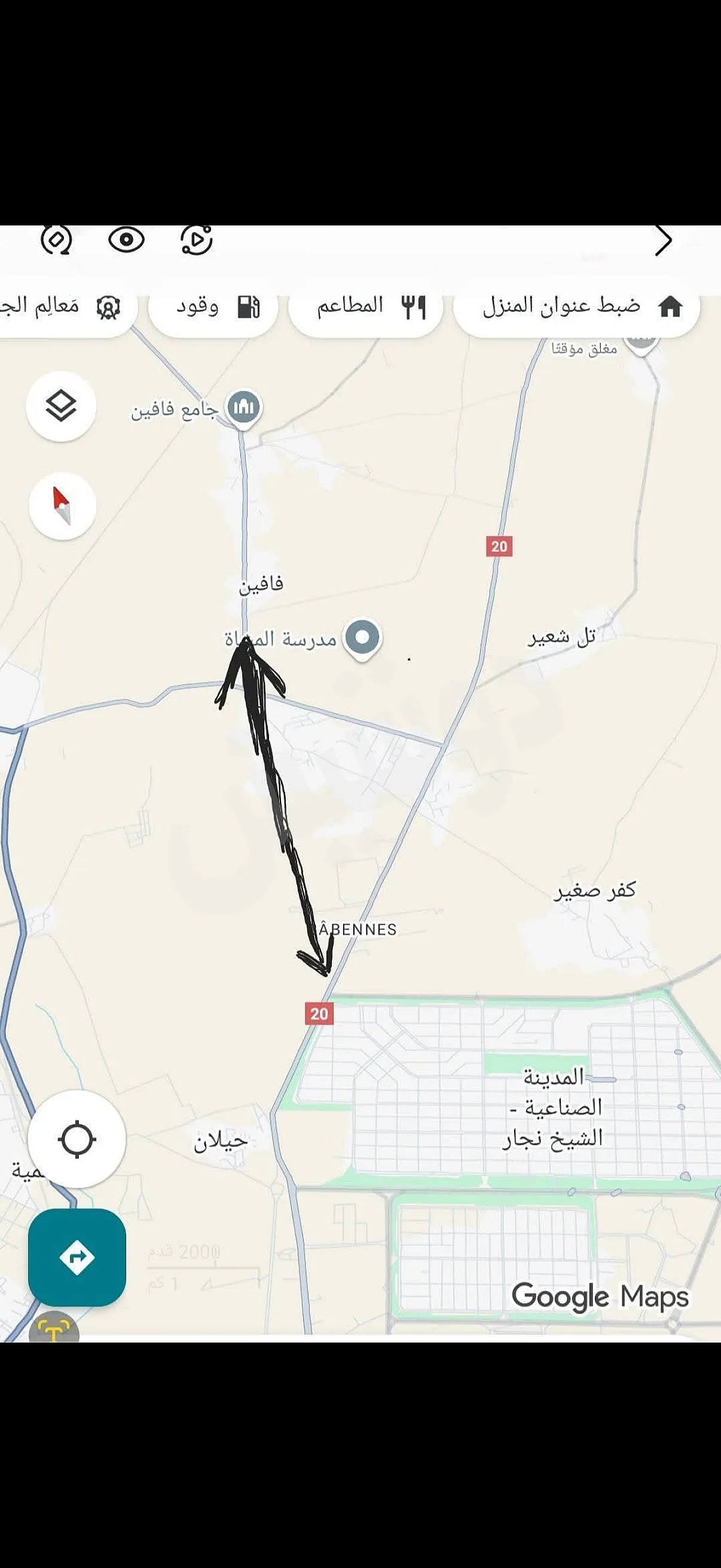
Task: Select the fuel (وقود) chip
Action: click(x=213, y=306)
